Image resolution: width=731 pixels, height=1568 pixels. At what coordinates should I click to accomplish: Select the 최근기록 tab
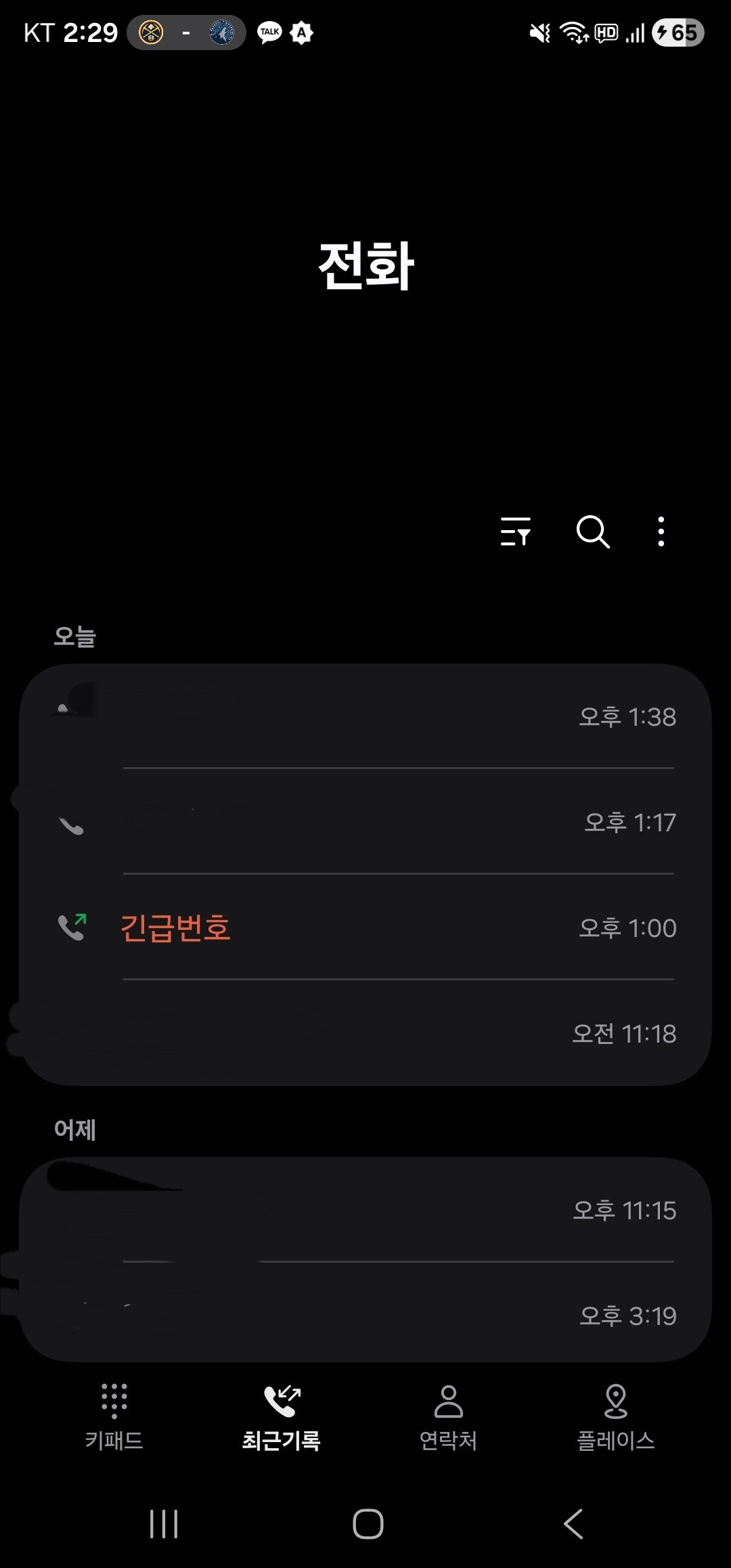tap(281, 1416)
